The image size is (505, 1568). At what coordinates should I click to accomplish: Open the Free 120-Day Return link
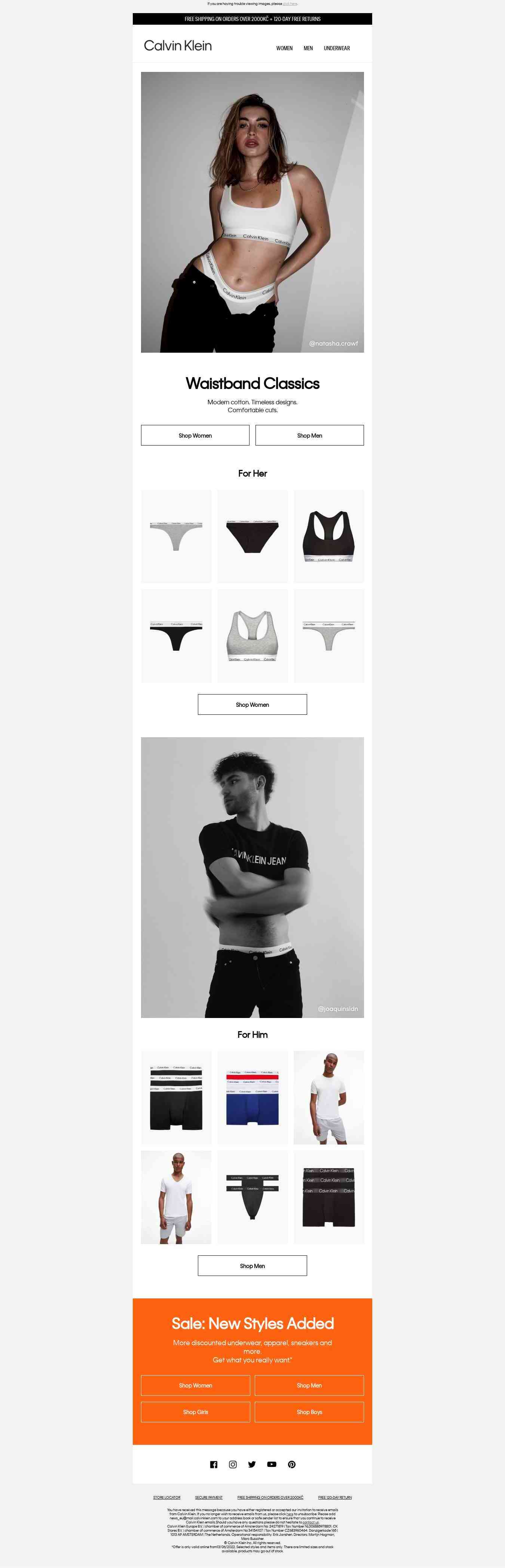tap(335, 1497)
